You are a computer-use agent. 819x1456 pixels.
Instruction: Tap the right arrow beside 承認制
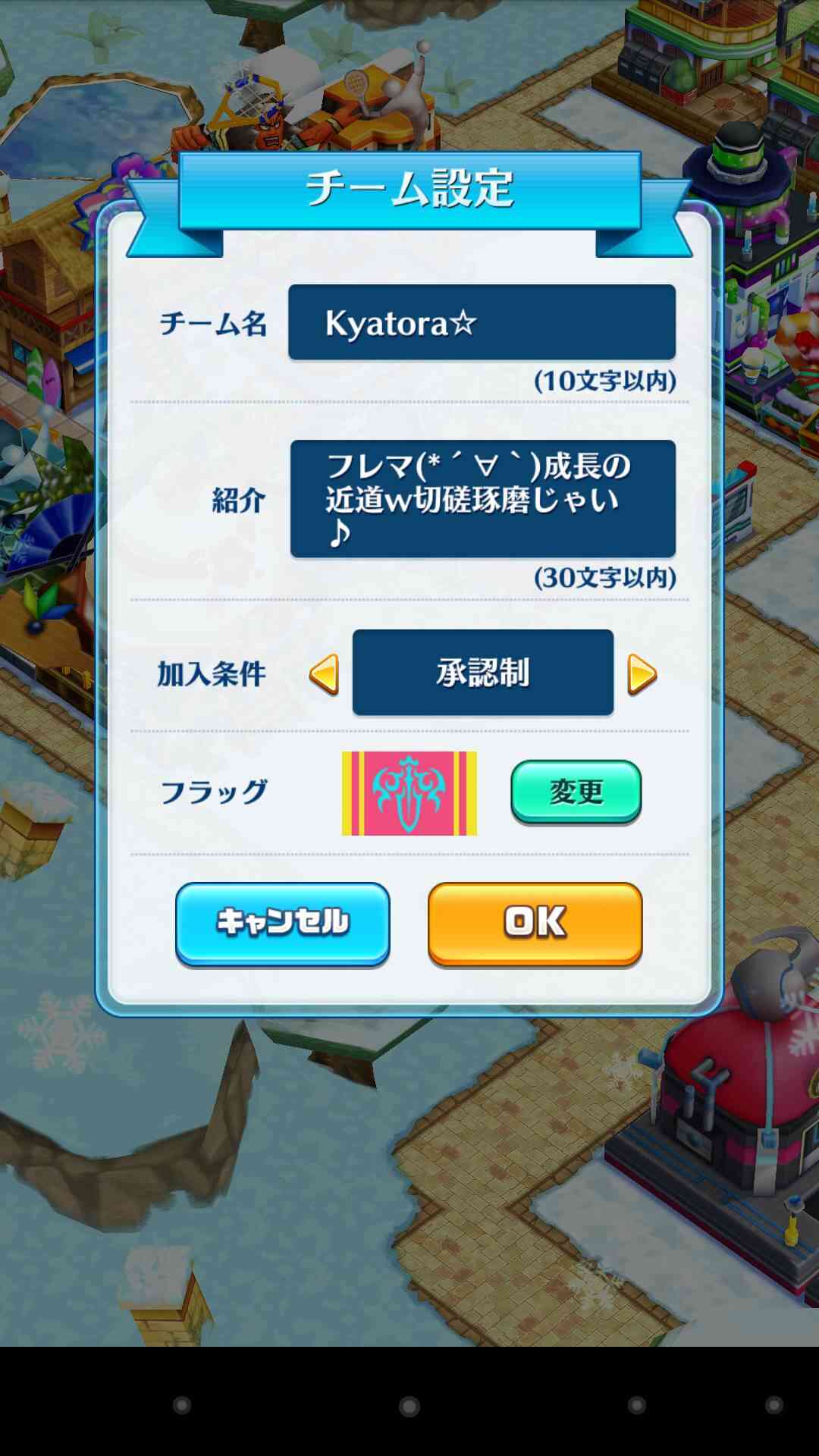[x=642, y=674]
